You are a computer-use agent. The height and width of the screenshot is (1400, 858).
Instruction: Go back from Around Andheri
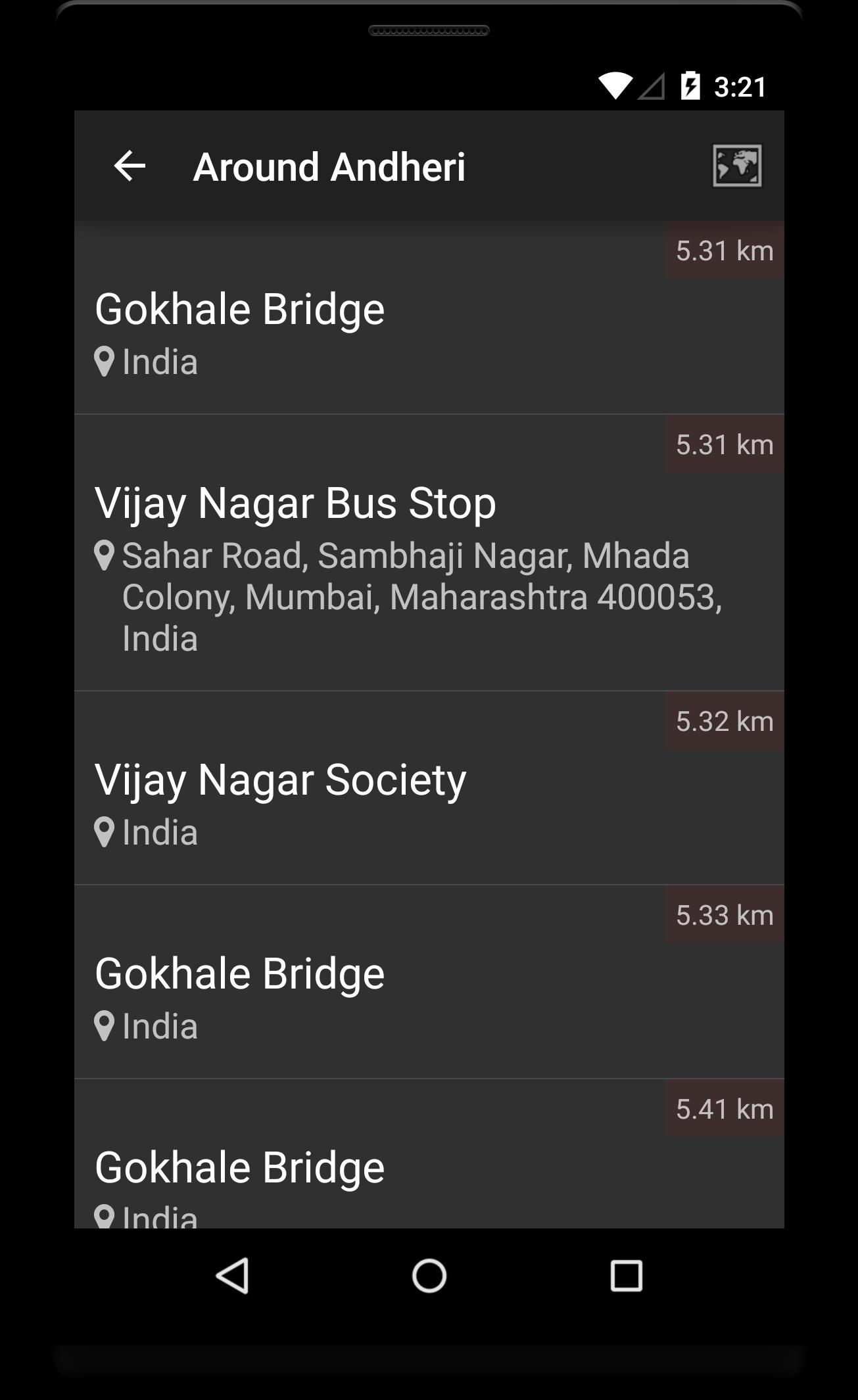tap(130, 166)
